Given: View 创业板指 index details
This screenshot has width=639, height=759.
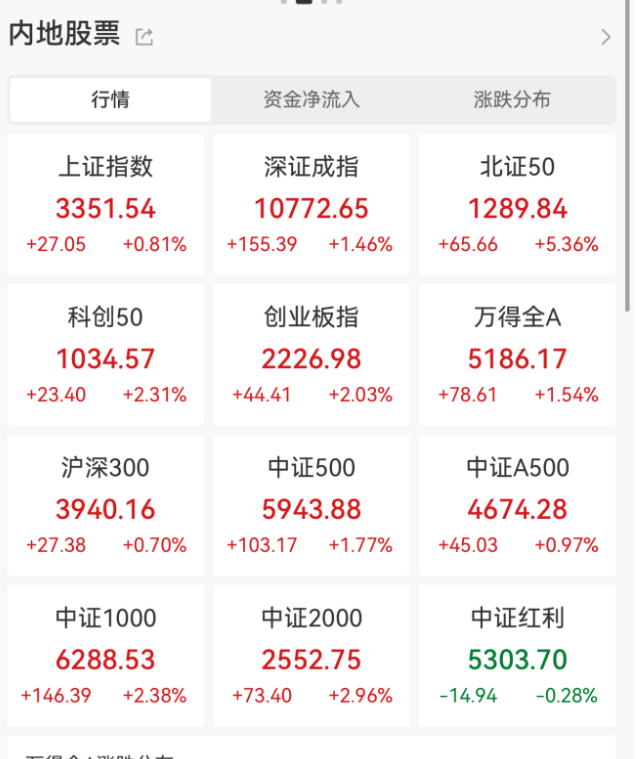Looking at the screenshot, I should pos(311,355).
